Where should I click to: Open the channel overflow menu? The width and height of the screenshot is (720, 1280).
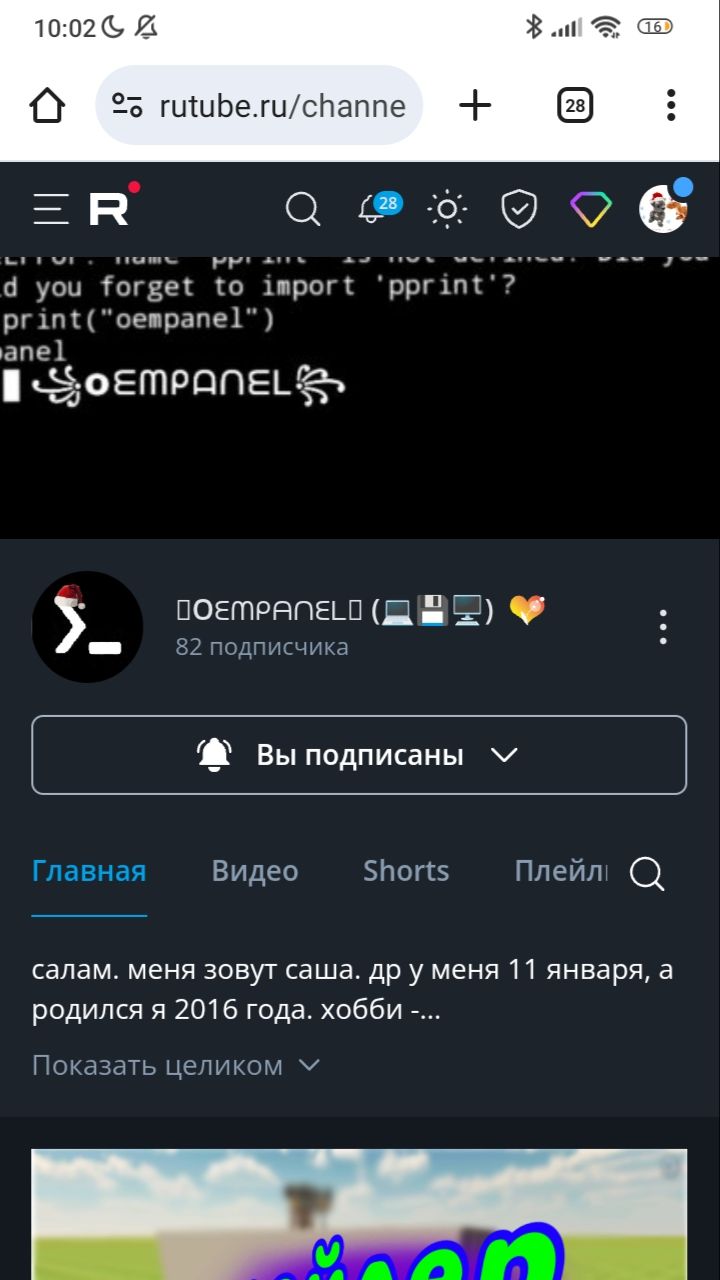663,627
